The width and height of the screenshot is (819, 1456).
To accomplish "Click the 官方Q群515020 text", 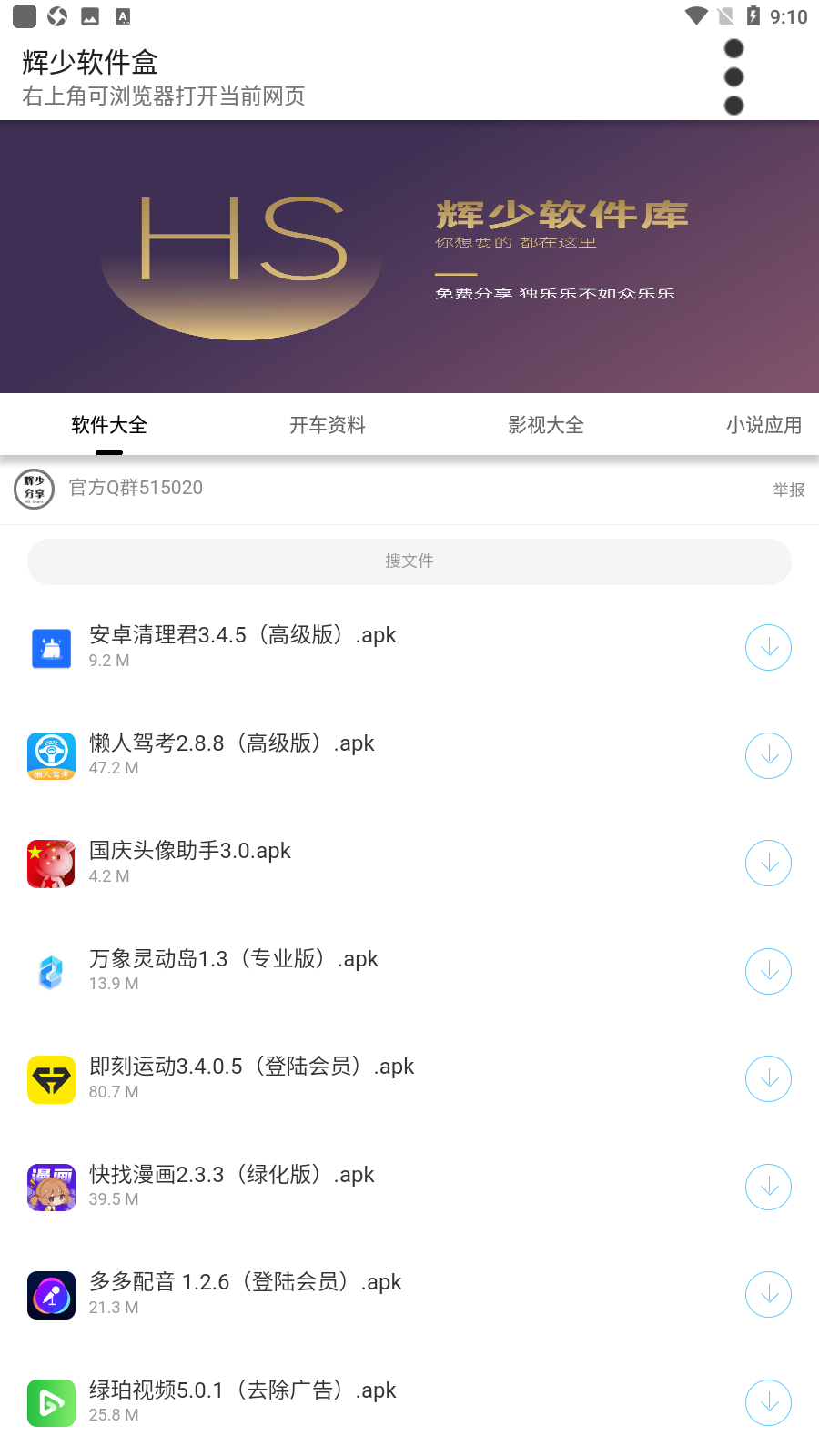I will [136, 488].
